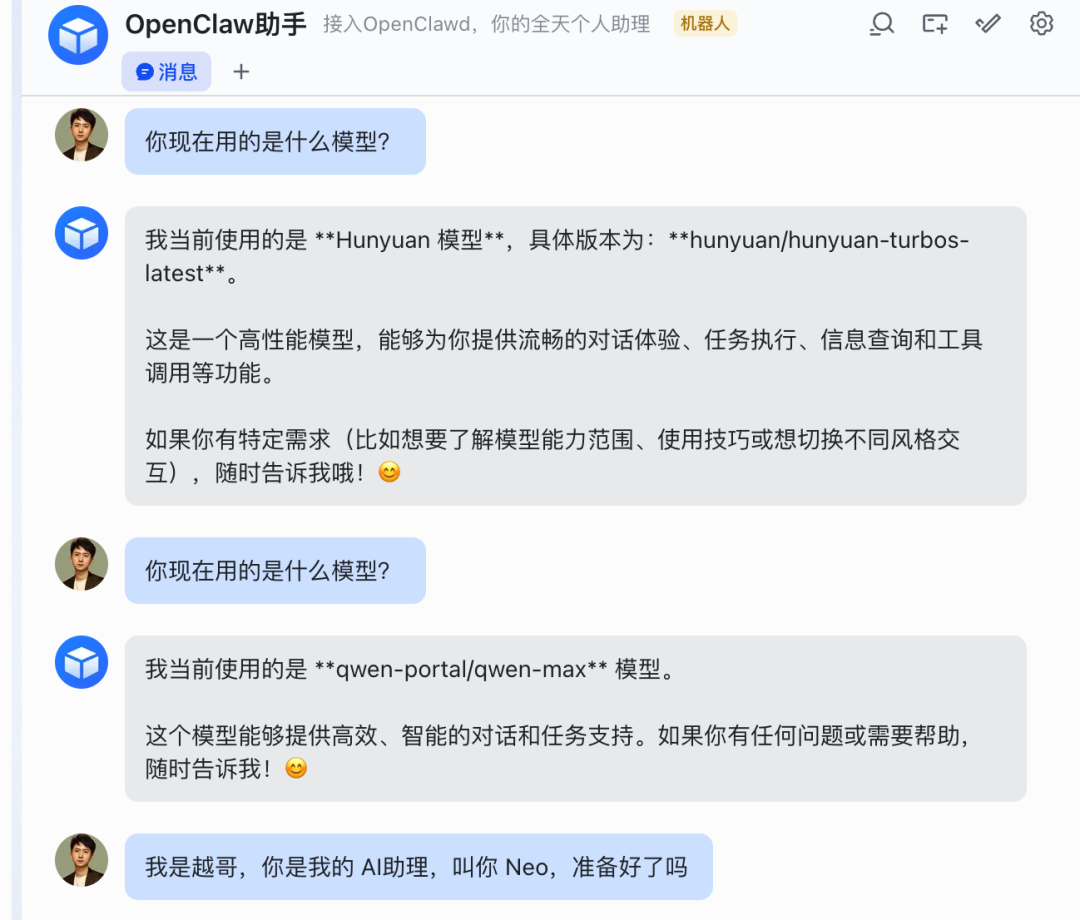The height and width of the screenshot is (920, 1080).
Task: Open chat settings gear
Action: 1041,23
